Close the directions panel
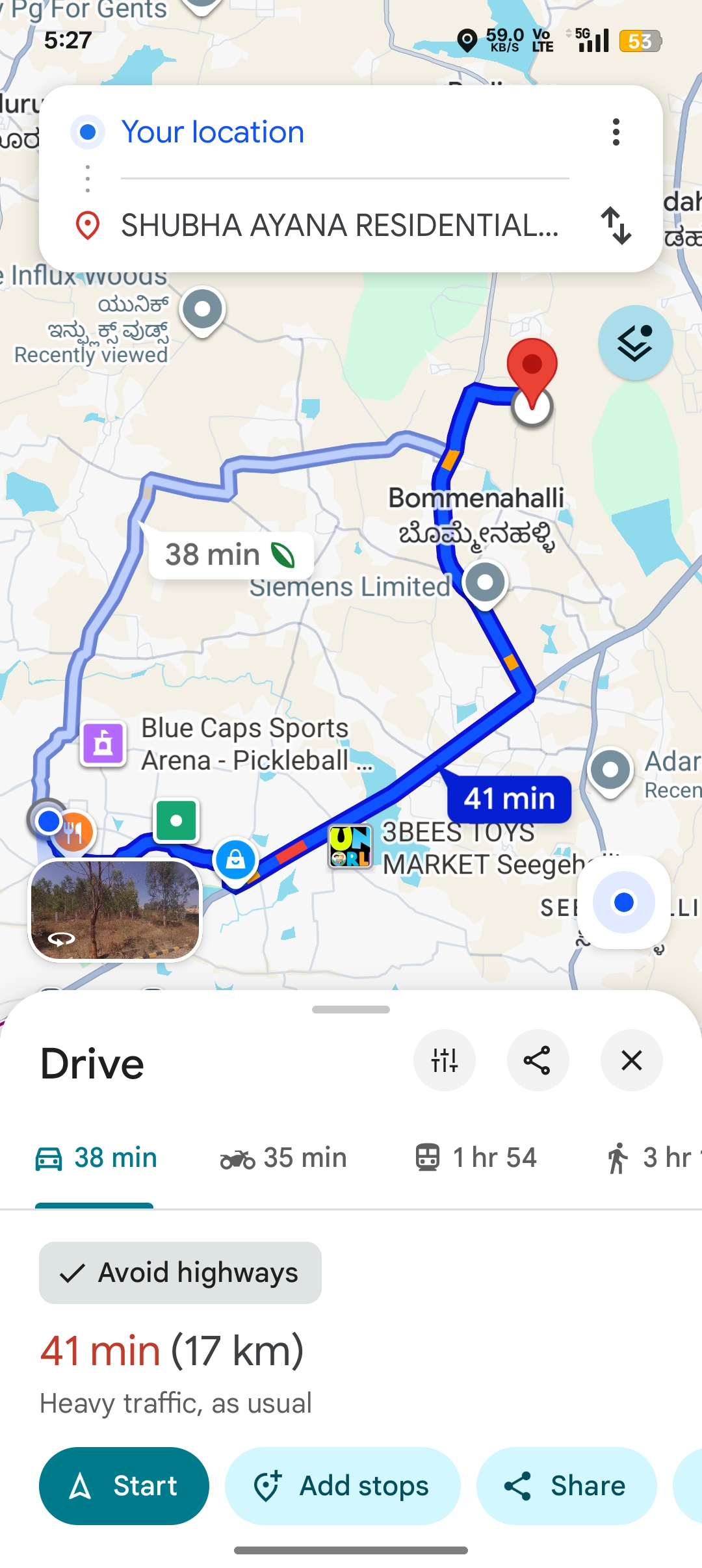The height and width of the screenshot is (1568, 702). [x=631, y=1060]
